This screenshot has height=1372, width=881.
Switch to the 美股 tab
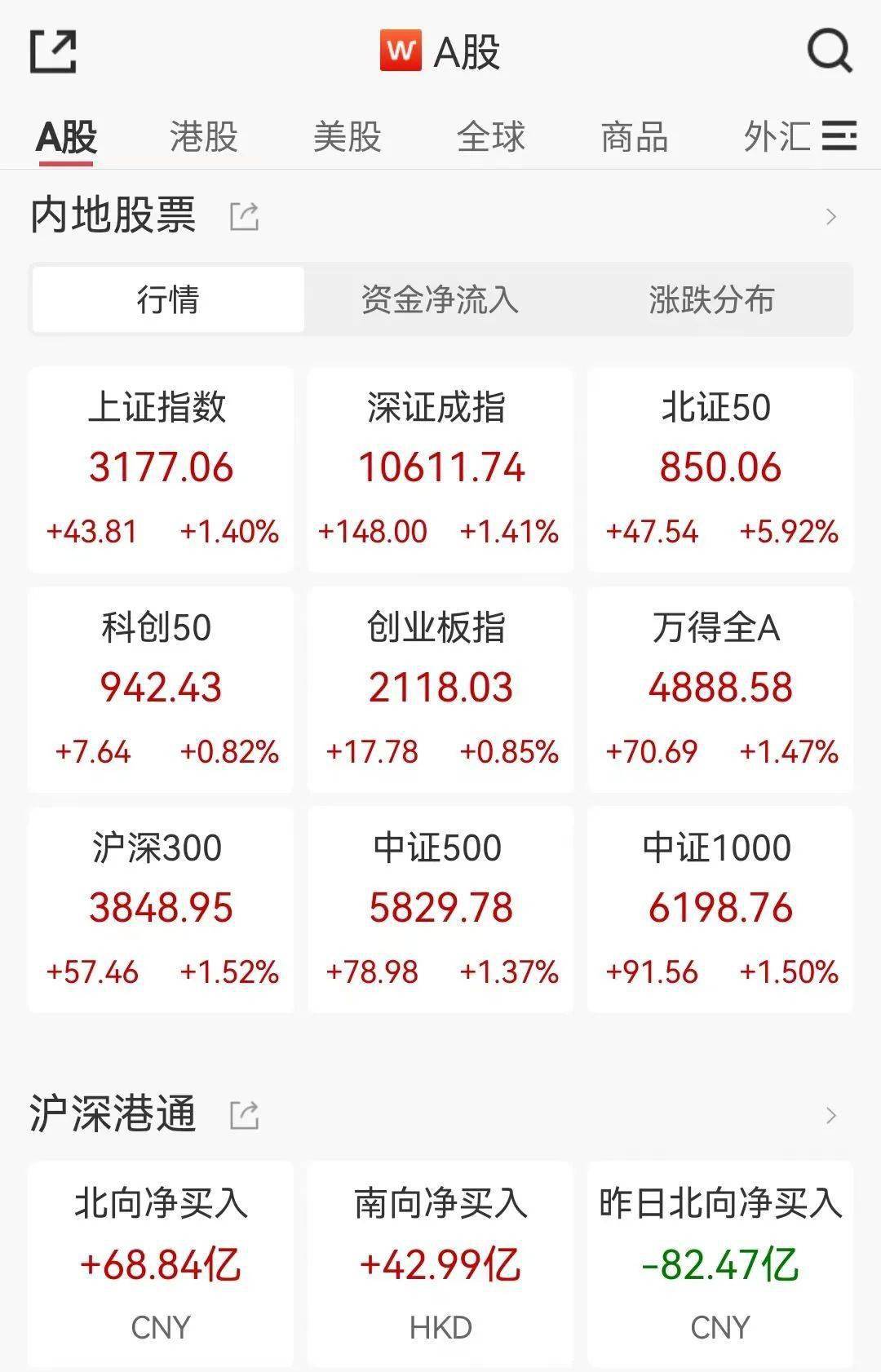[348, 136]
